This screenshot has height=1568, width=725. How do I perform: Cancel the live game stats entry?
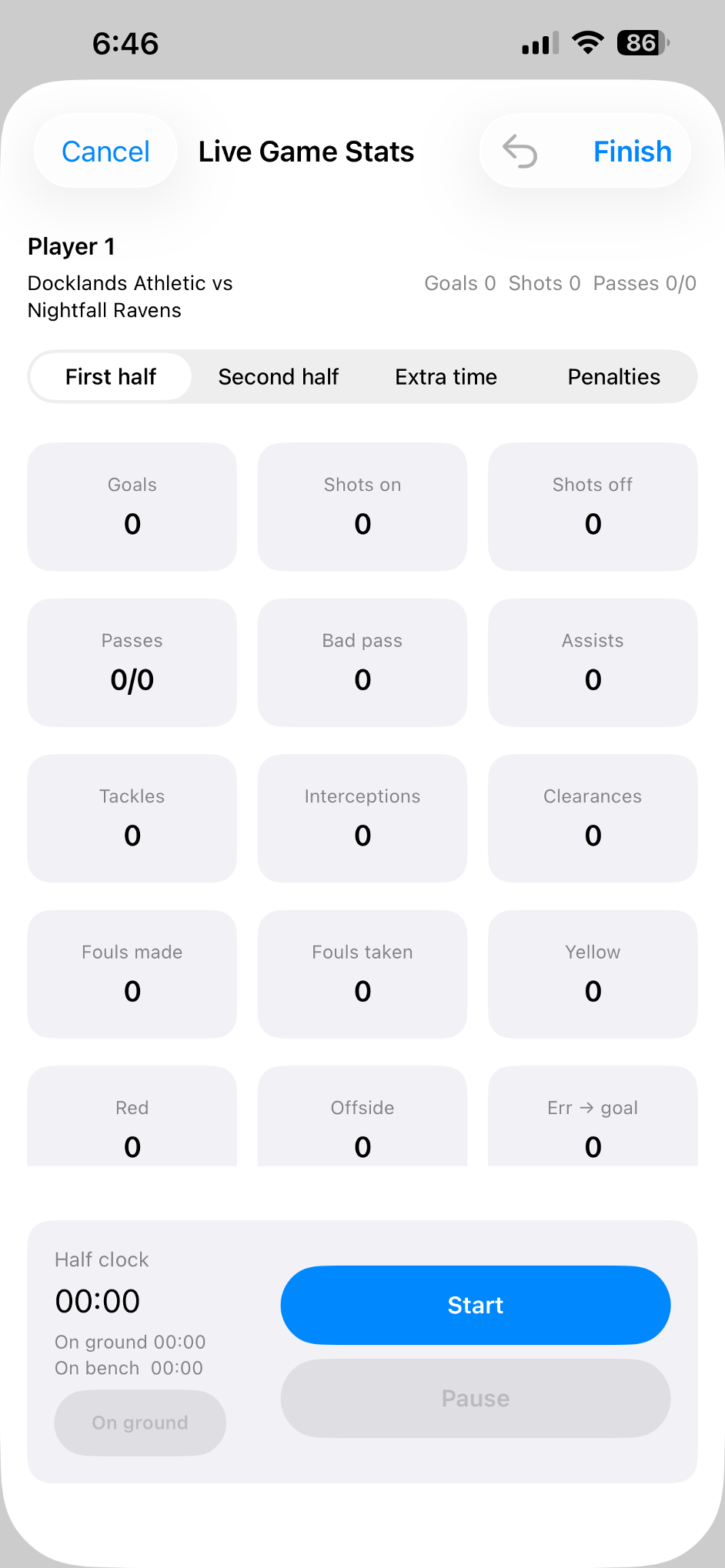105,152
